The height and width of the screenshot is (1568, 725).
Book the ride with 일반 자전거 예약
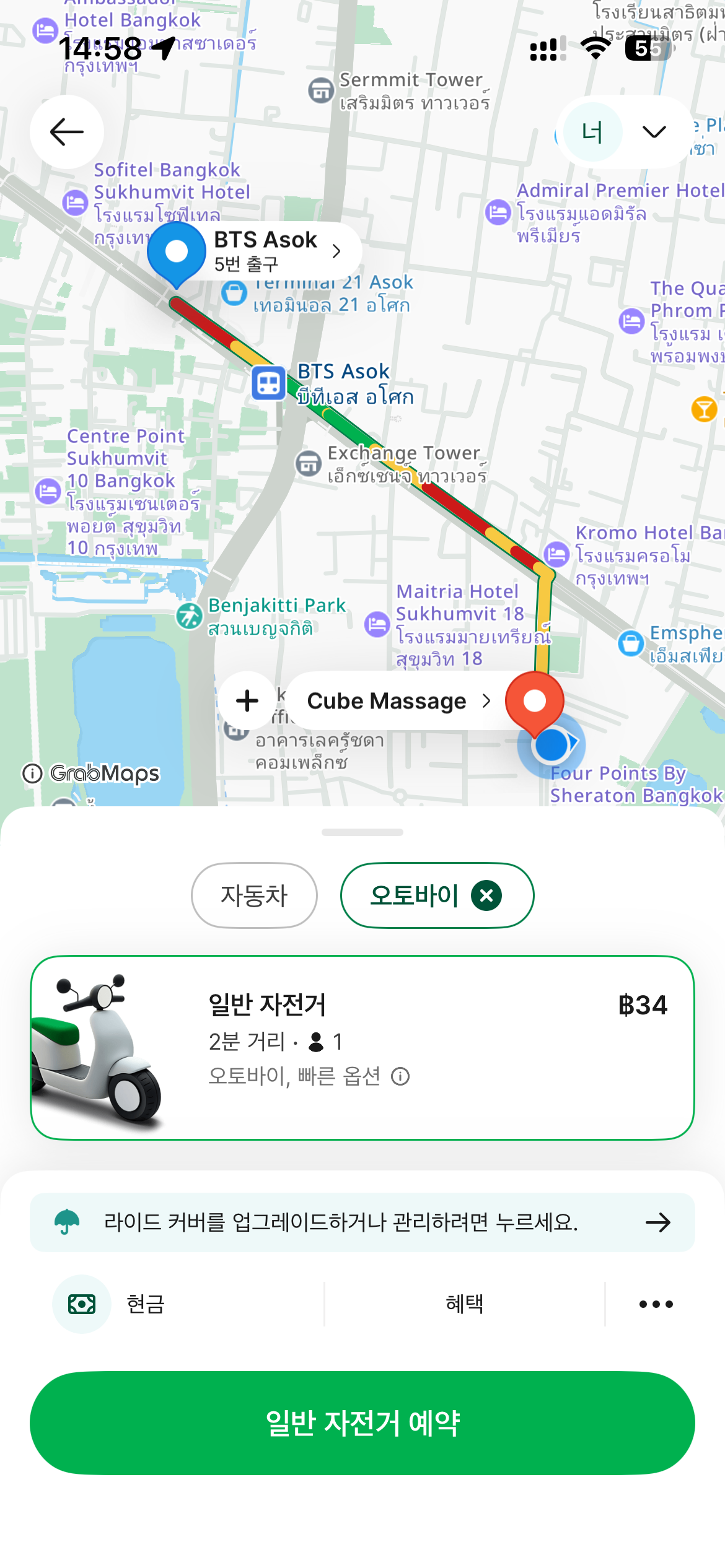362,1423
